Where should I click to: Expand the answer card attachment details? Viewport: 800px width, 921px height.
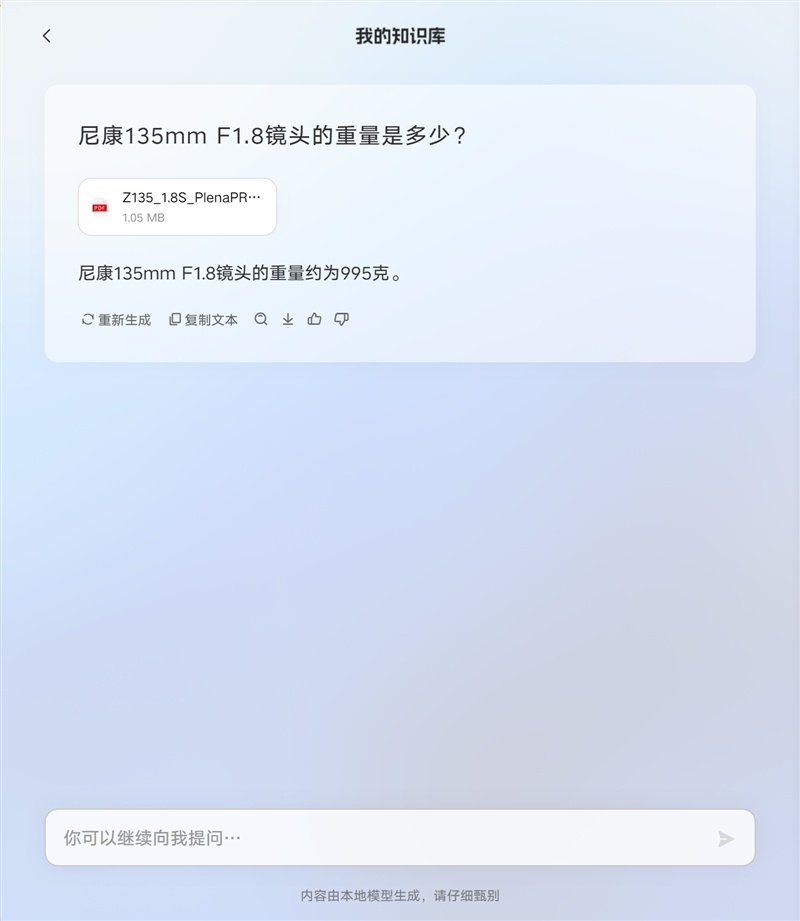point(177,206)
